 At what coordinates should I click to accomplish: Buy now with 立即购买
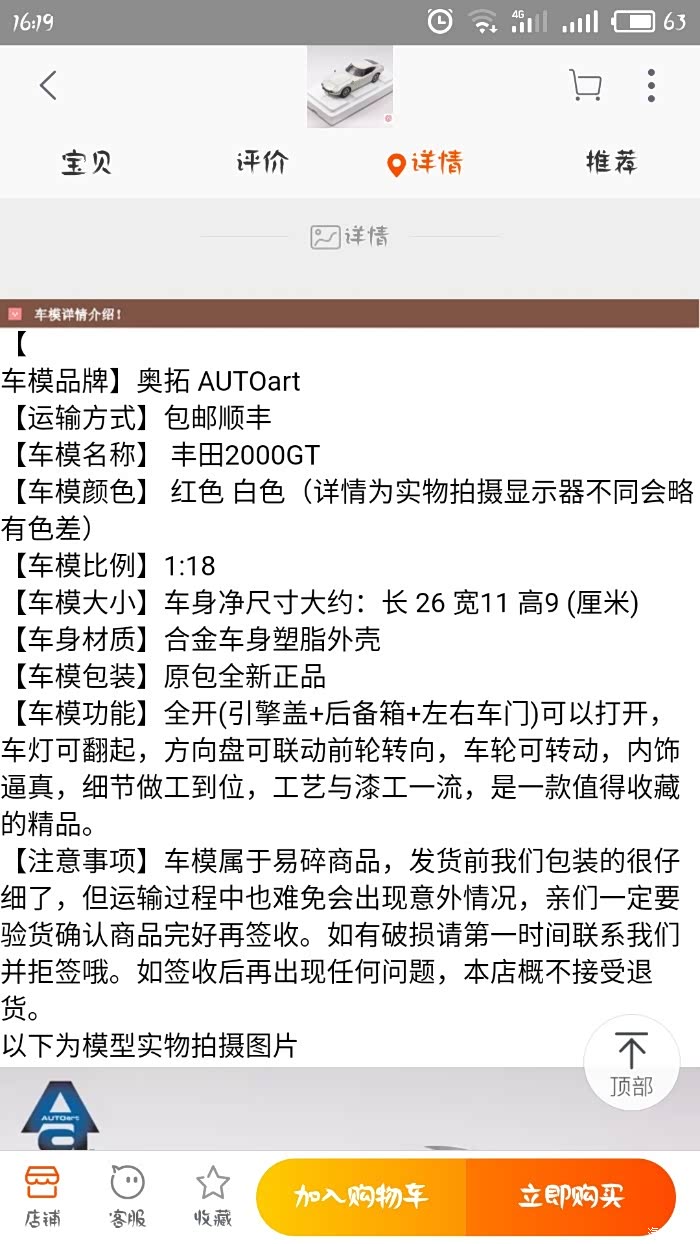(x=571, y=1197)
